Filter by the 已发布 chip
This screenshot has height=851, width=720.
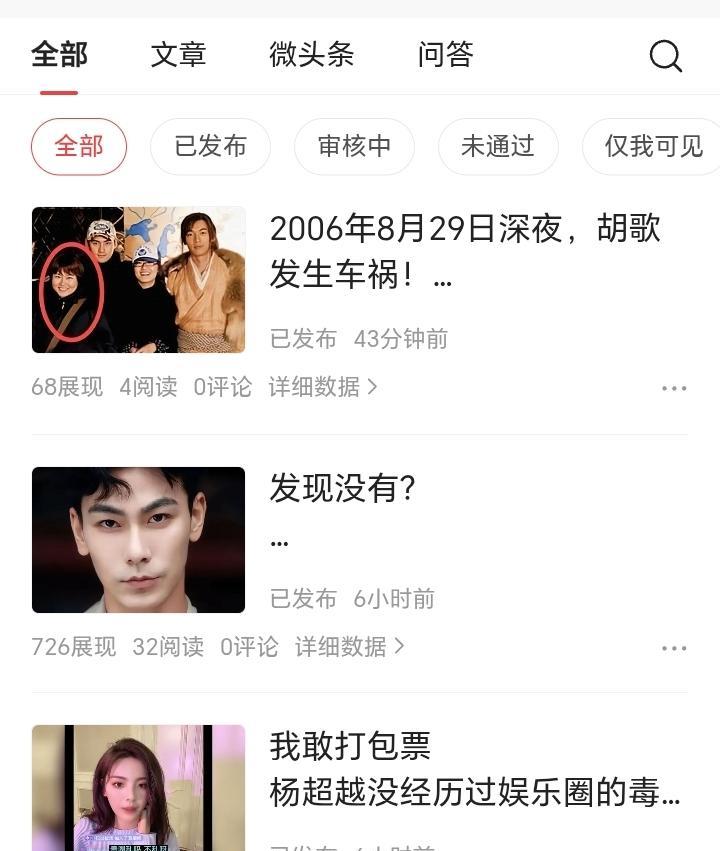tap(210, 147)
